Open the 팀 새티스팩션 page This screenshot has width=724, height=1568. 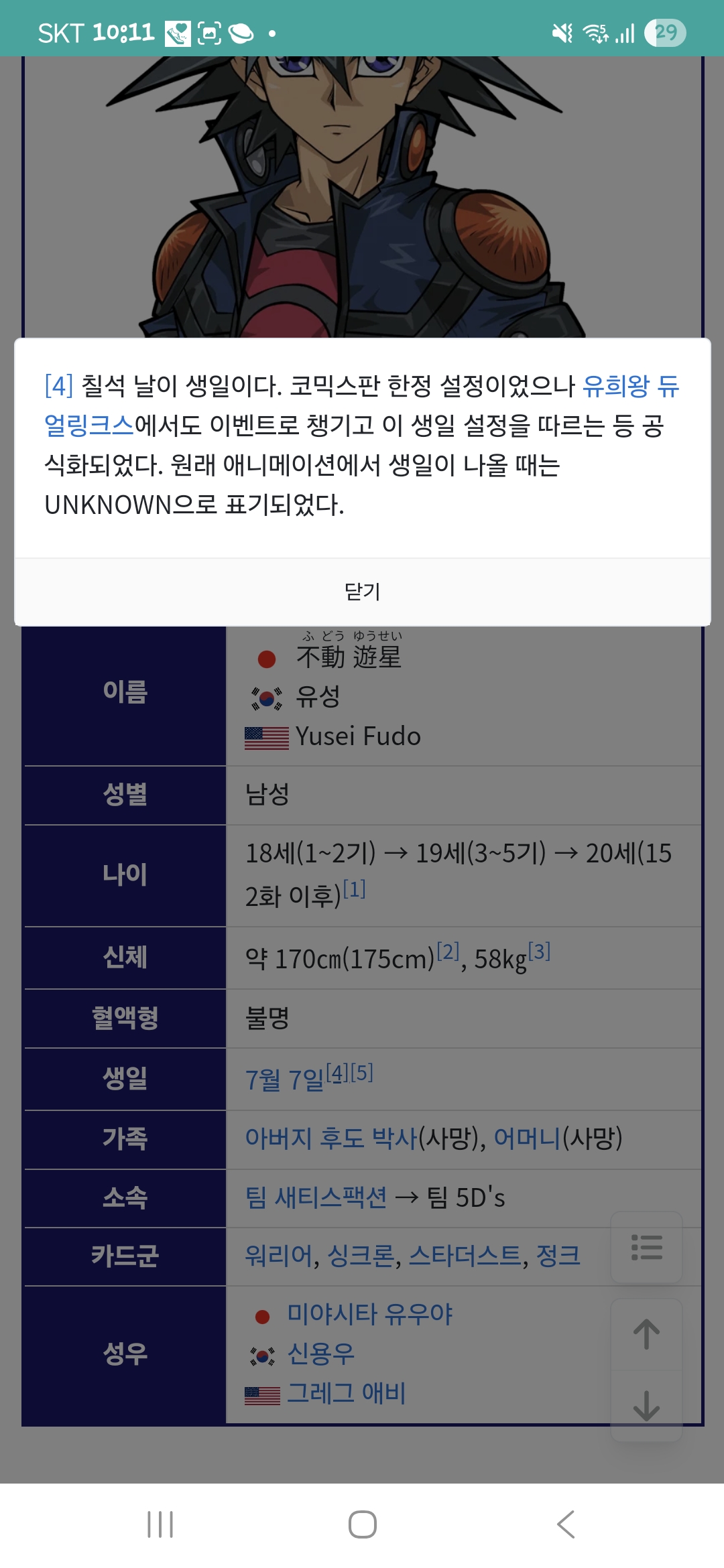tap(316, 1197)
